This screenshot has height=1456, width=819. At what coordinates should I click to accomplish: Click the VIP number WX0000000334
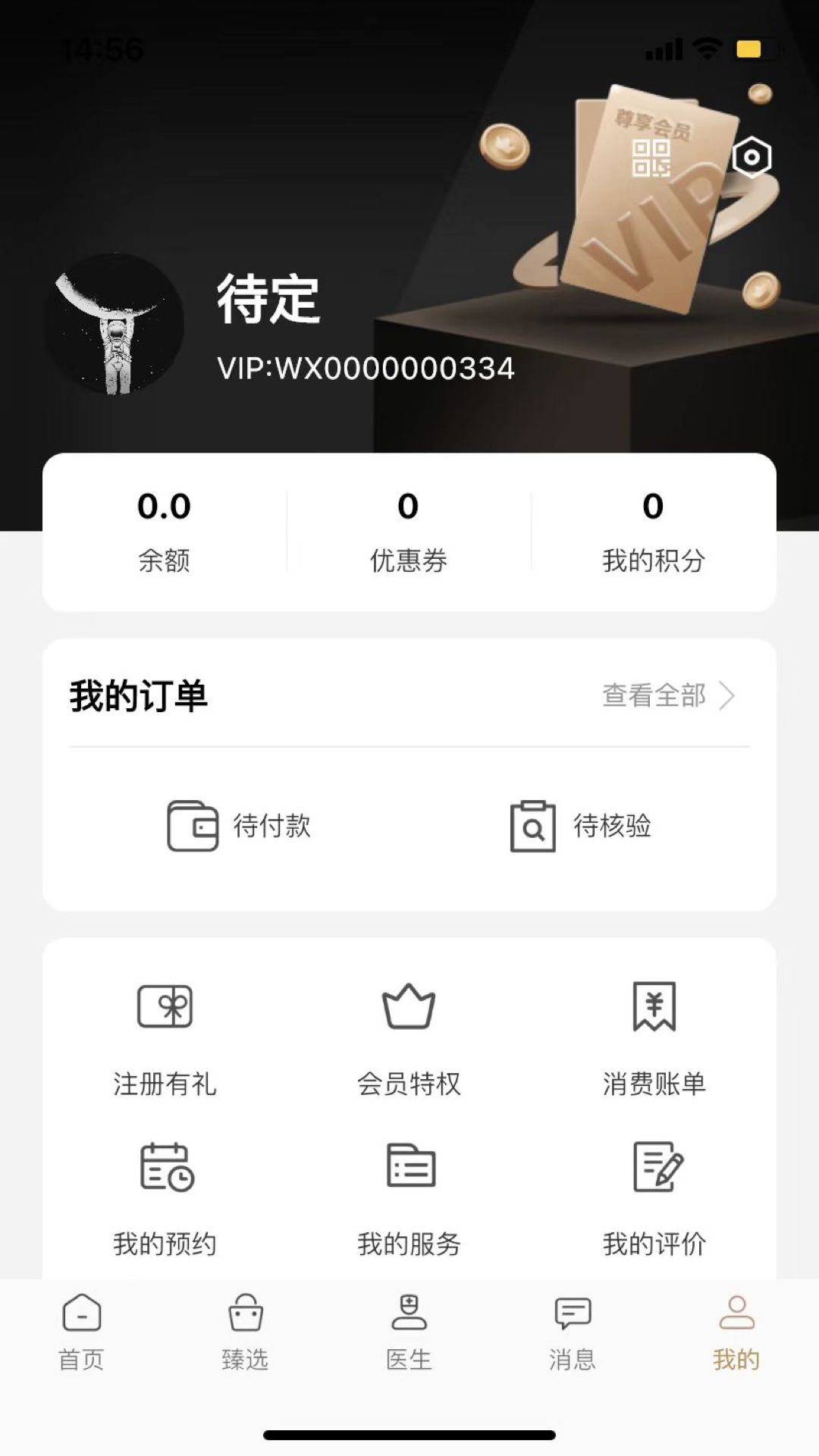click(x=366, y=369)
